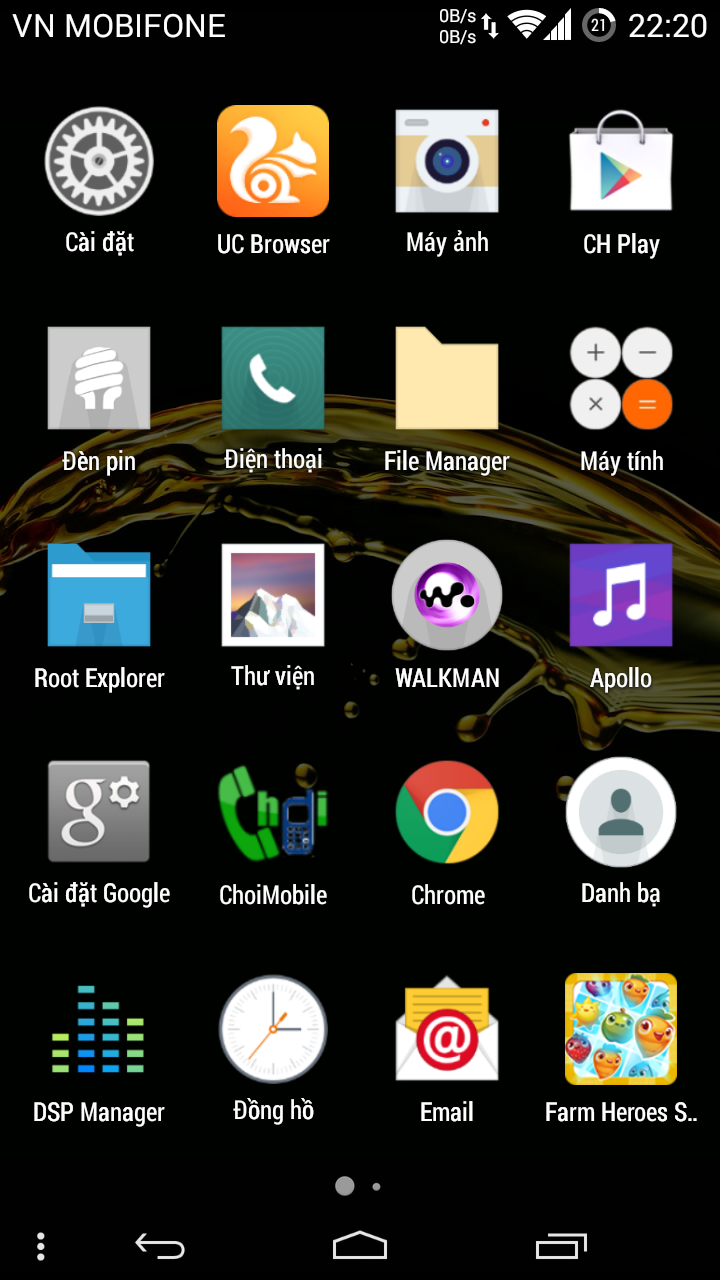Viewport: 720px width, 1280px height.
Task: Open the three-dot menu in navigation bar
Action: (x=41, y=1246)
